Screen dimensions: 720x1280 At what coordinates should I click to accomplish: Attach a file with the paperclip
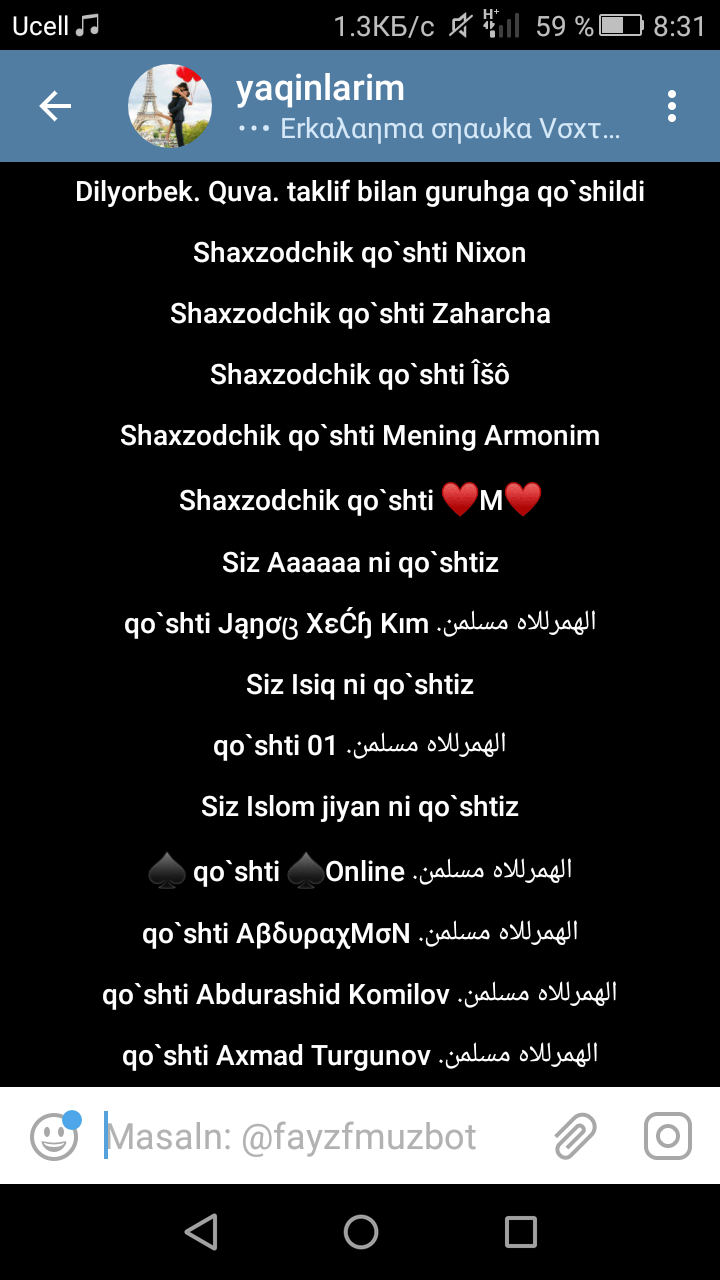[575, 1136]
